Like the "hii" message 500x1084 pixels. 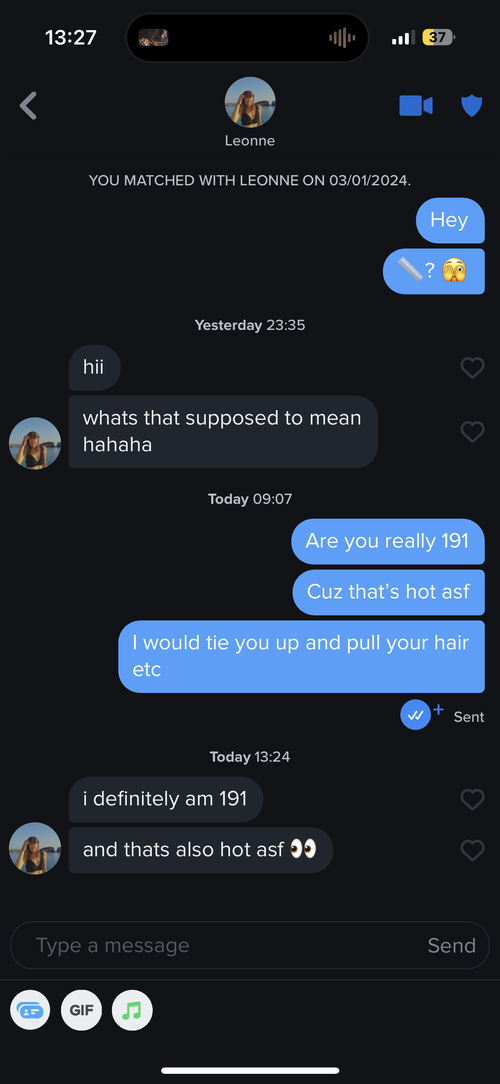pyautogui.click(x=472, y=368)
